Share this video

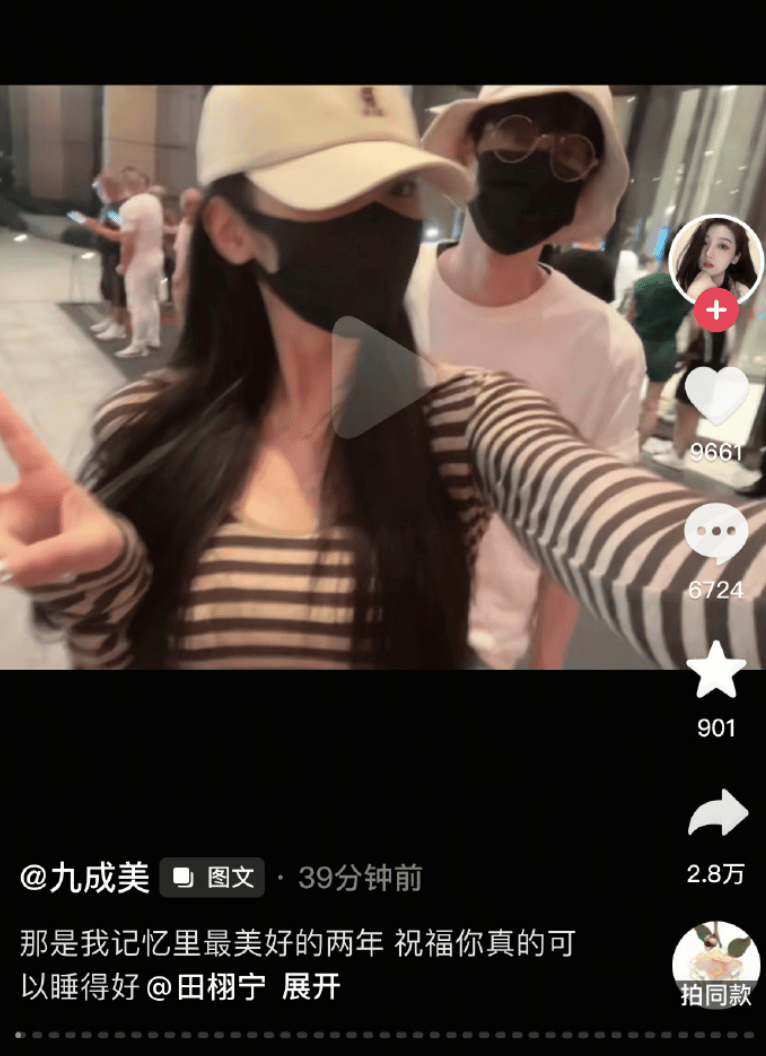coord(717,813)
